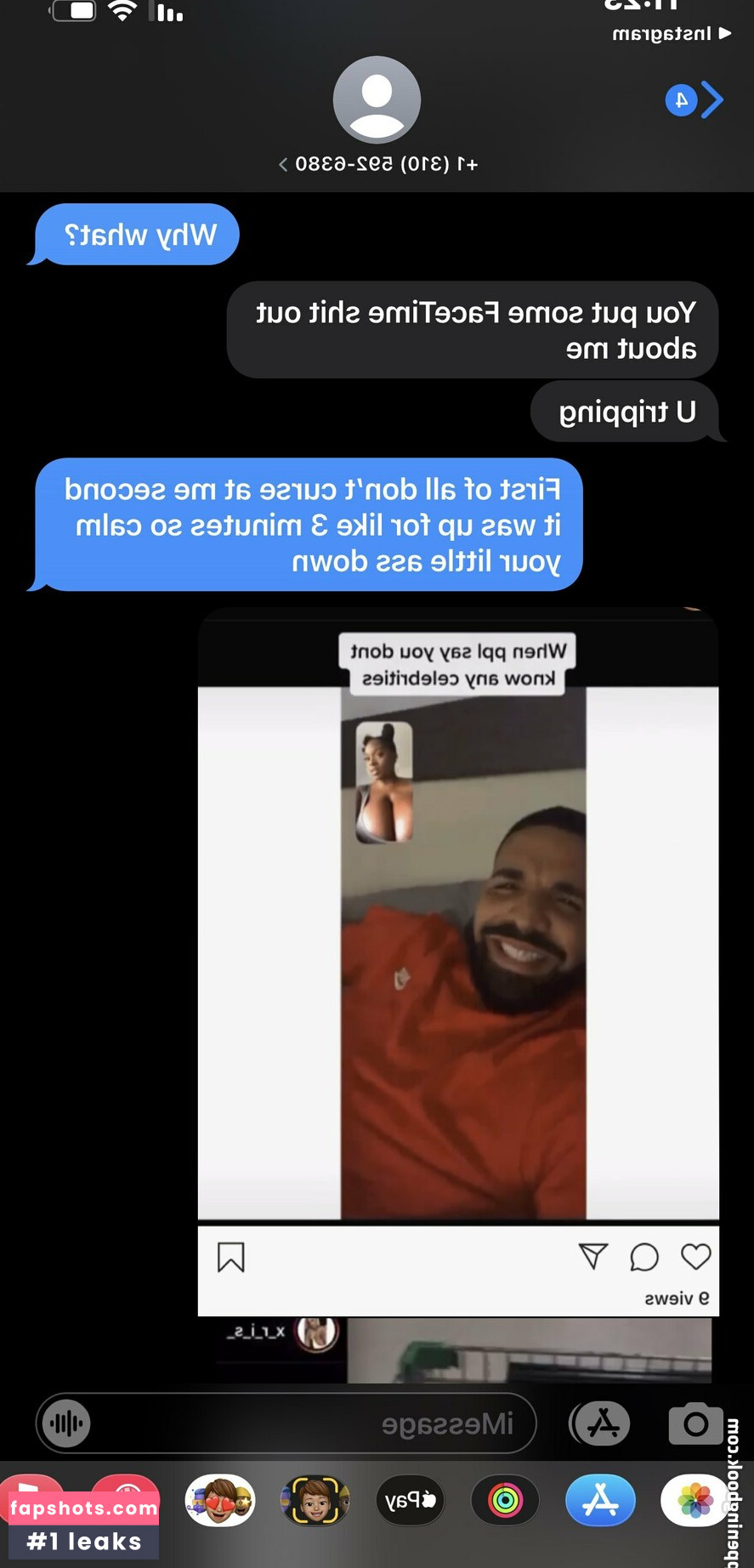
Task: Record an audio message
Action: coord(67,1423)
